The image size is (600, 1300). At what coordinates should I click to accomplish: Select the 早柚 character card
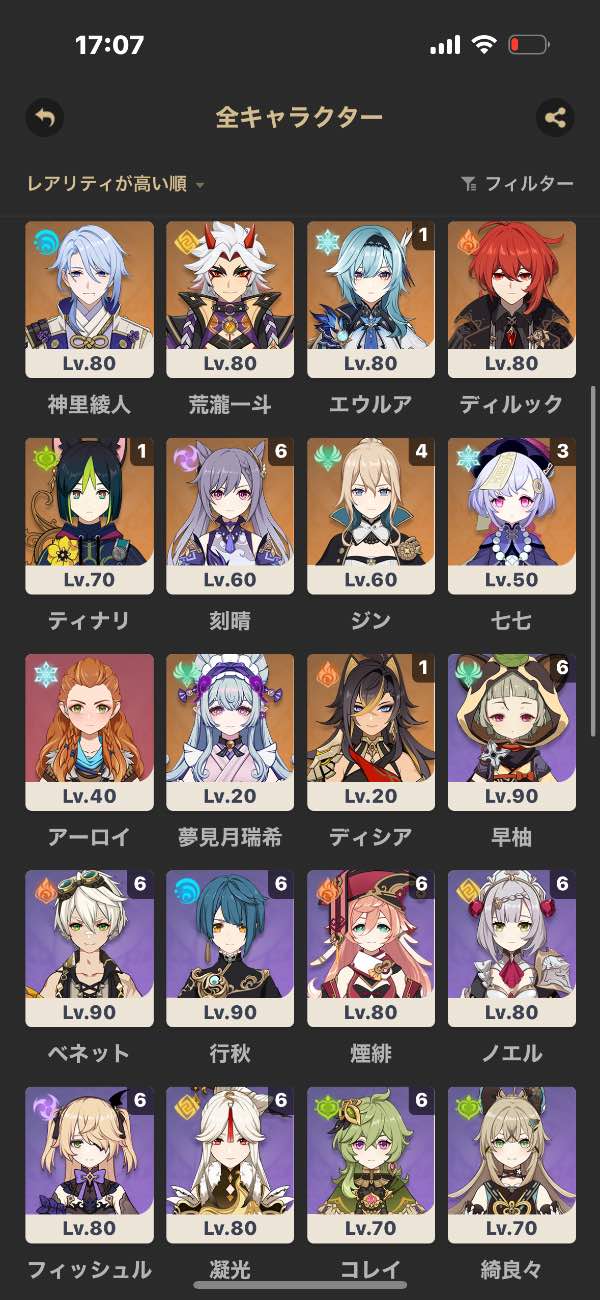click(512, 732)
